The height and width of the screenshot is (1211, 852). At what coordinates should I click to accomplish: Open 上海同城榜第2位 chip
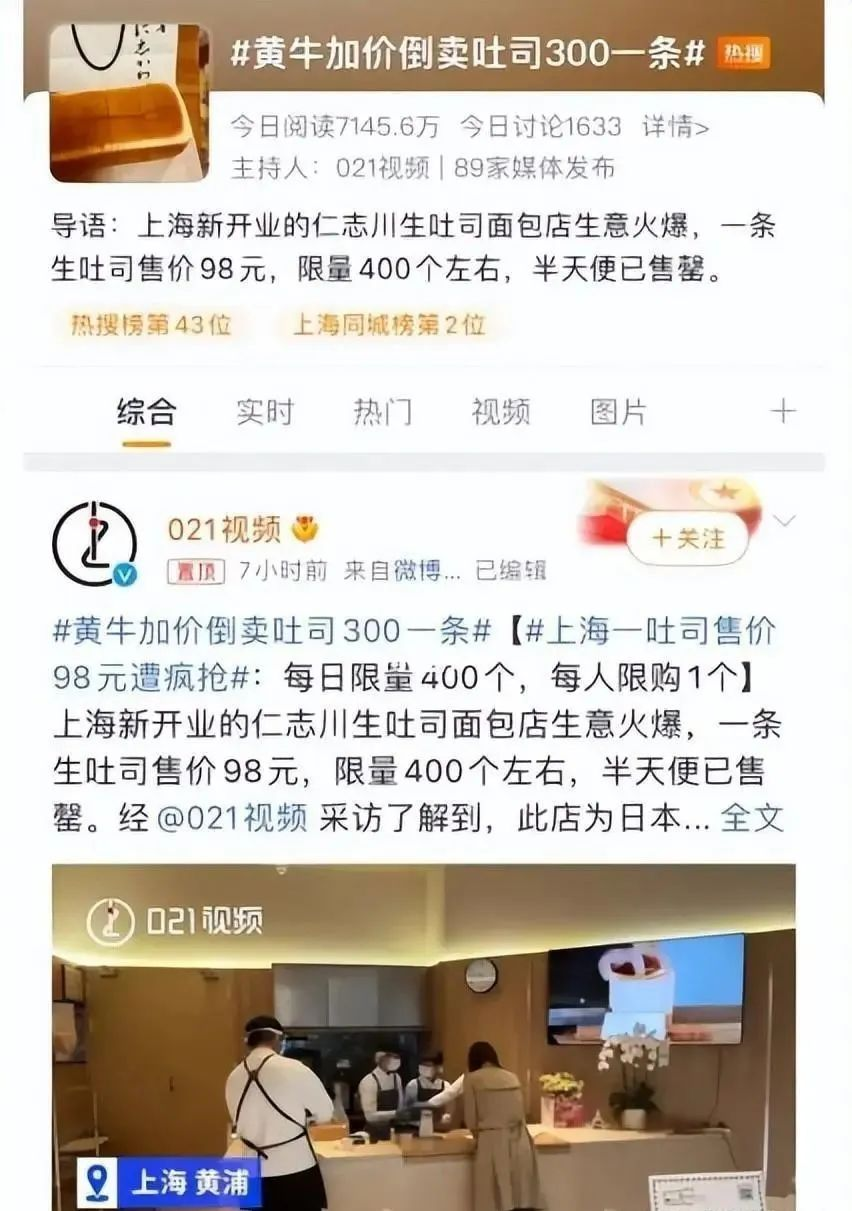point(388,325)
